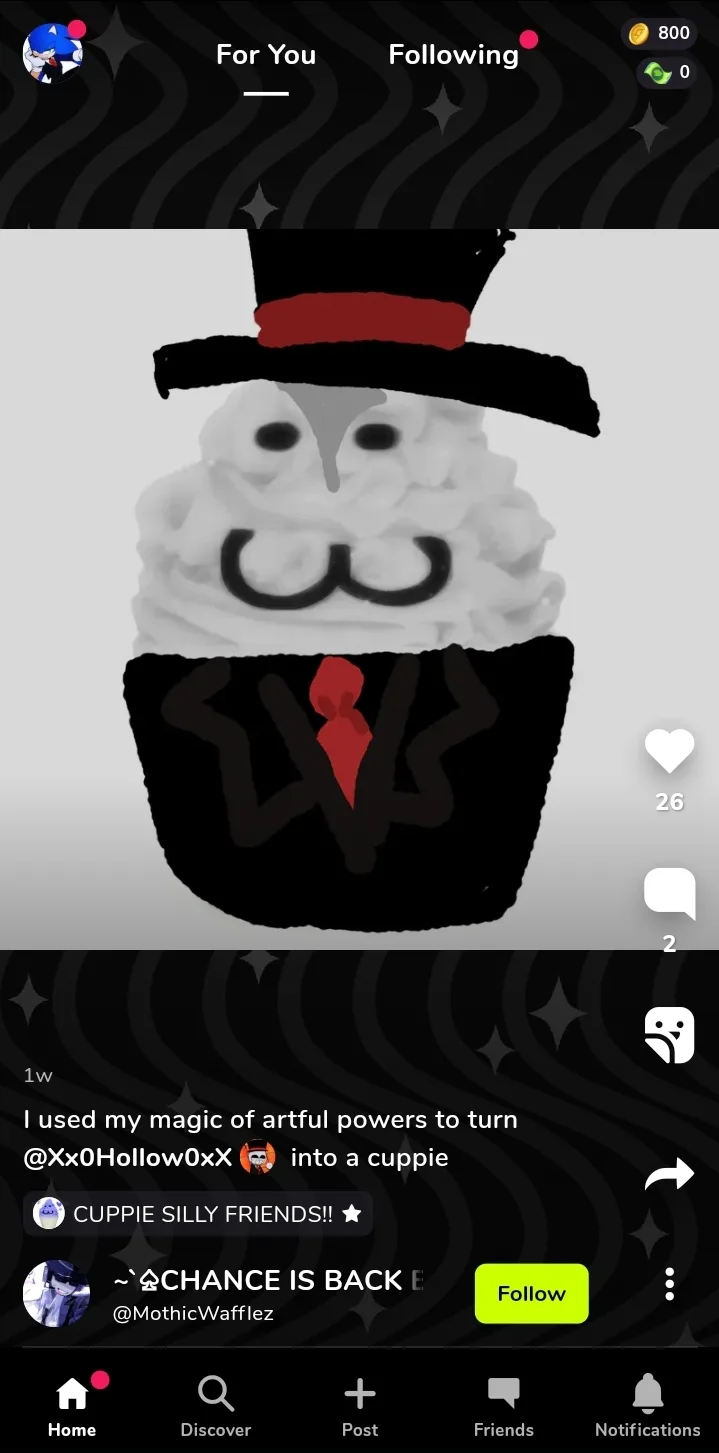Open the 800 coins balance
The width and height of the screenshot is (719, 1453).
click(659, 33)
